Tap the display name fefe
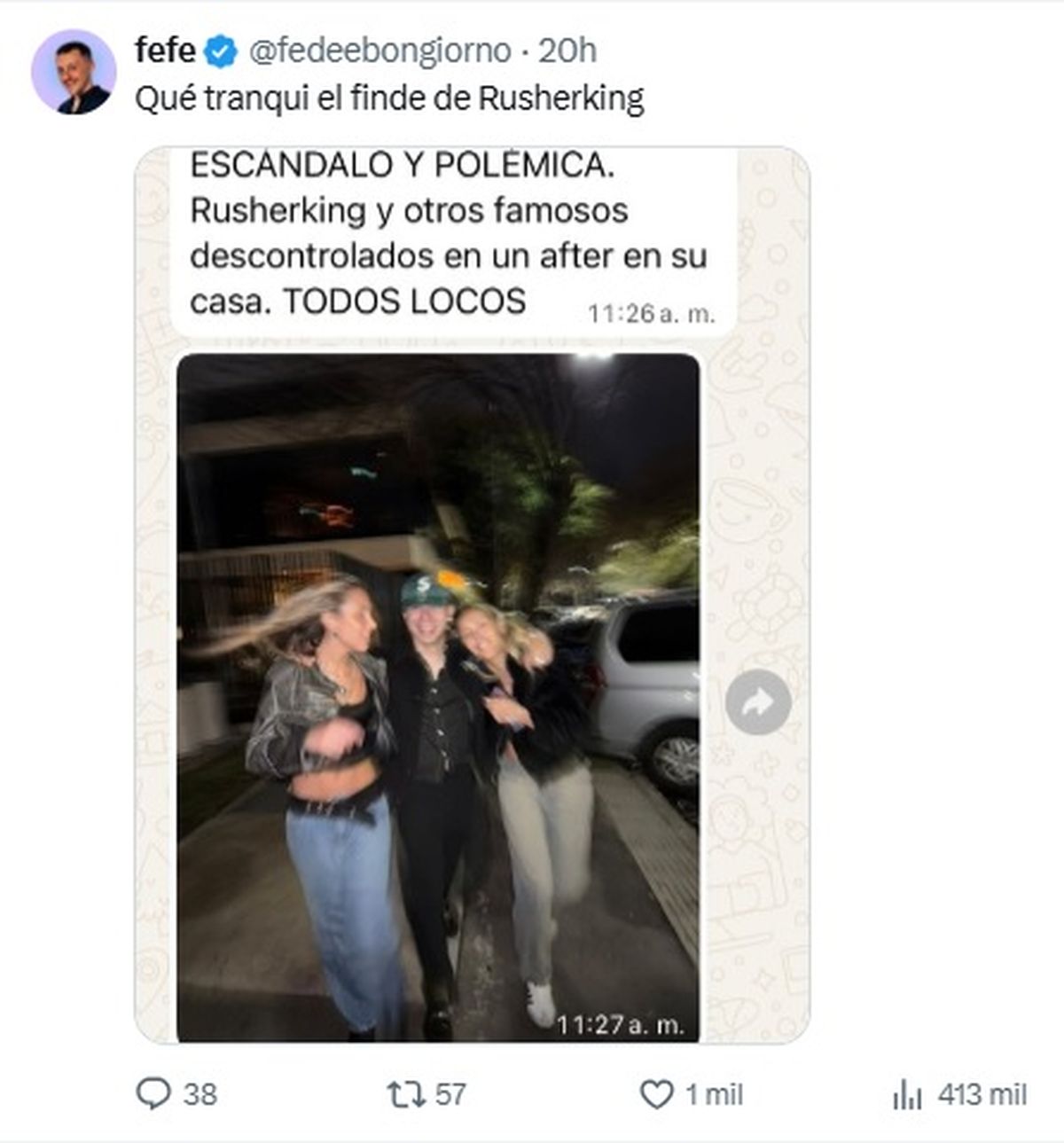 point(165,50)
